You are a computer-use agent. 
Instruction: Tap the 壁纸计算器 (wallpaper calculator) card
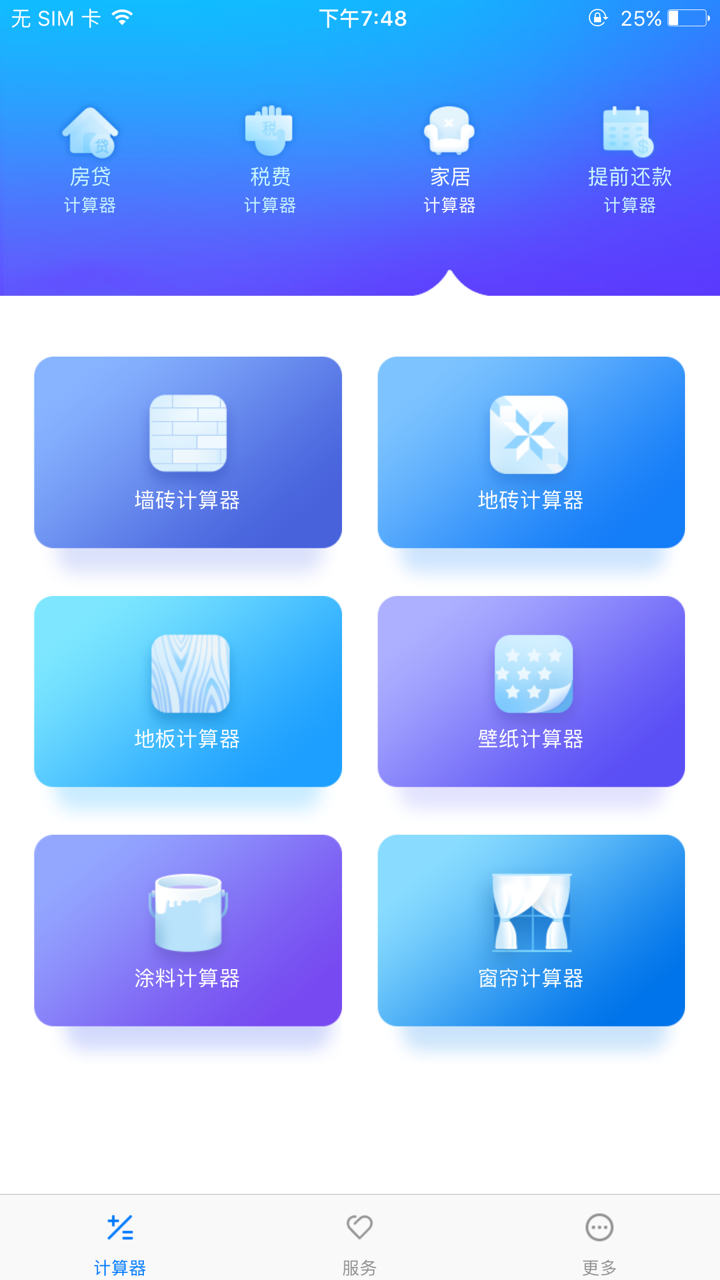pos(531,691)
